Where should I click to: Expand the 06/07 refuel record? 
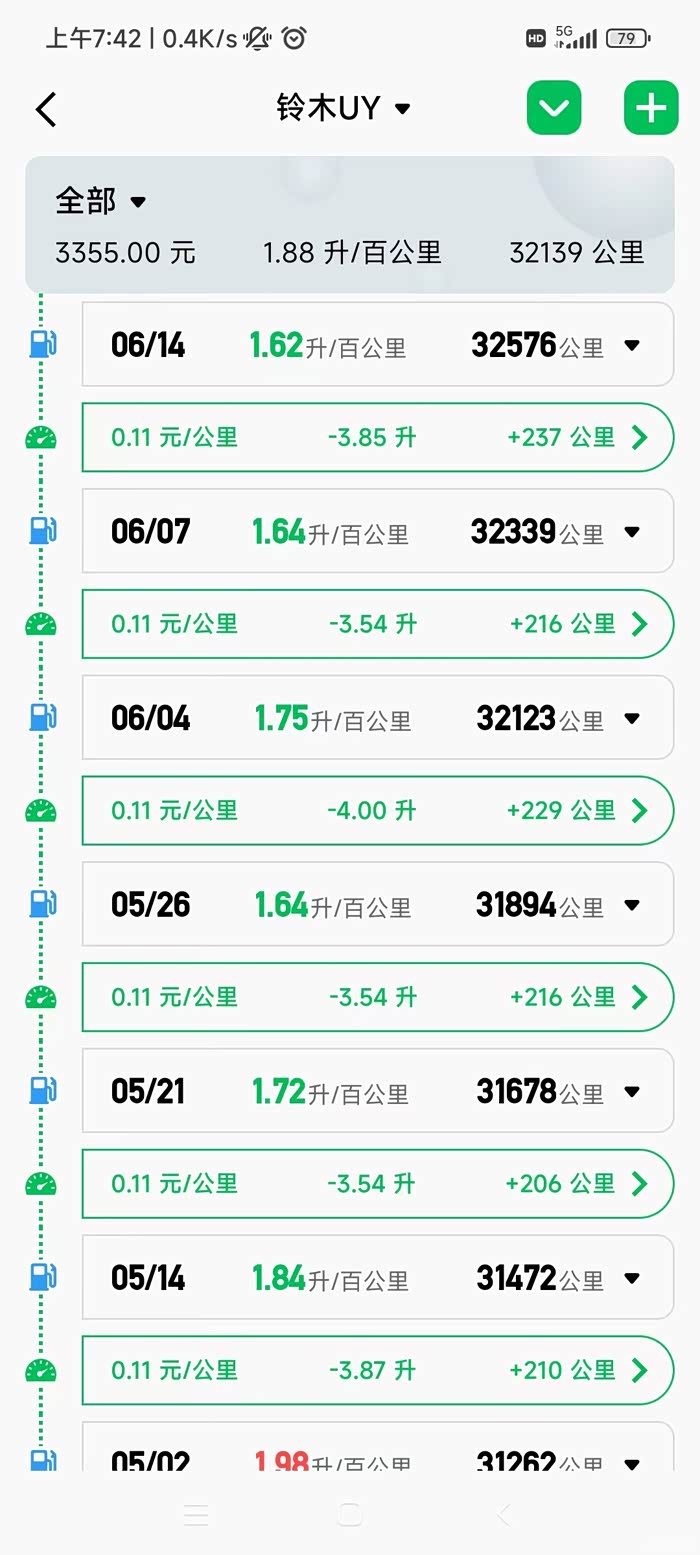click(631, 531)
